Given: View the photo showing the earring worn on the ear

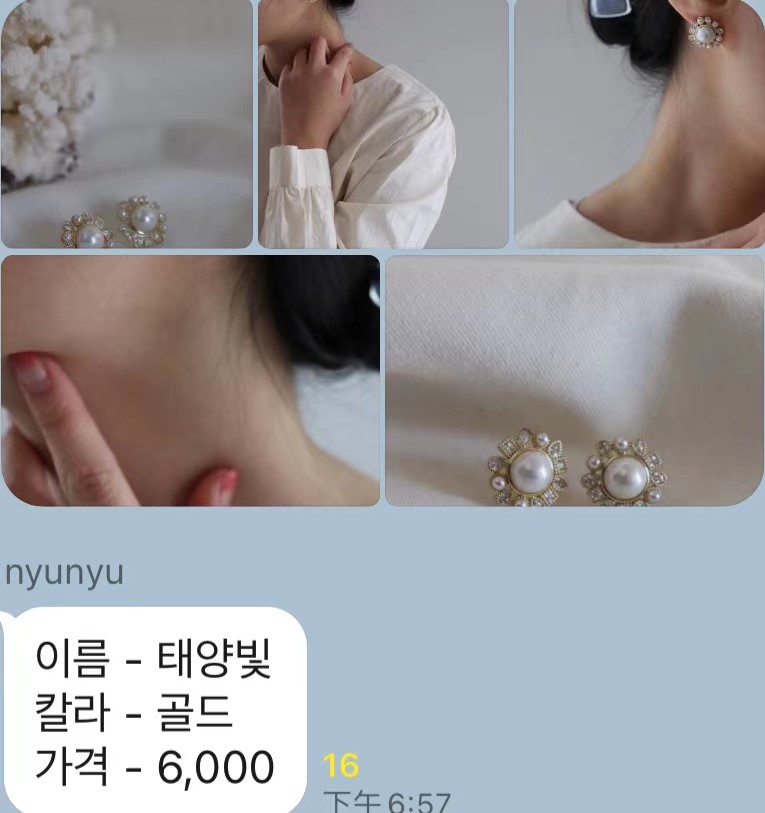Looking at the screenshot, I should point(640,123).
